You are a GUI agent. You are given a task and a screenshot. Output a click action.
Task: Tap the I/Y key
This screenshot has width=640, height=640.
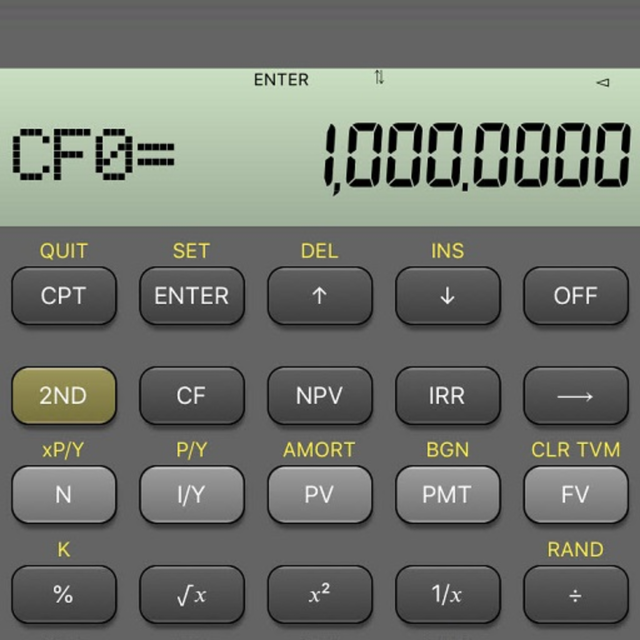tap(191, 494)
